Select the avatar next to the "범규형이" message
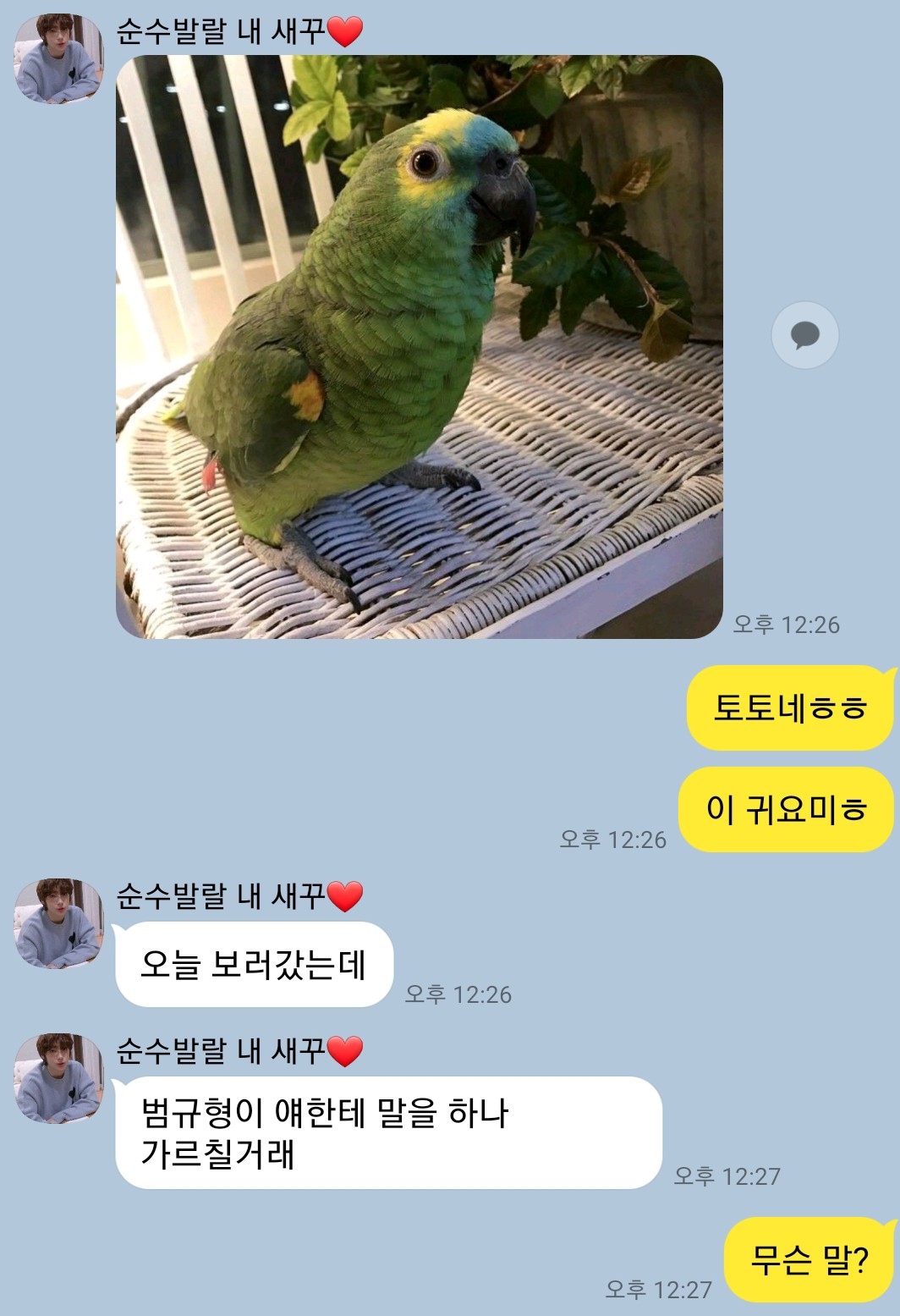 tap(58, 1078)
